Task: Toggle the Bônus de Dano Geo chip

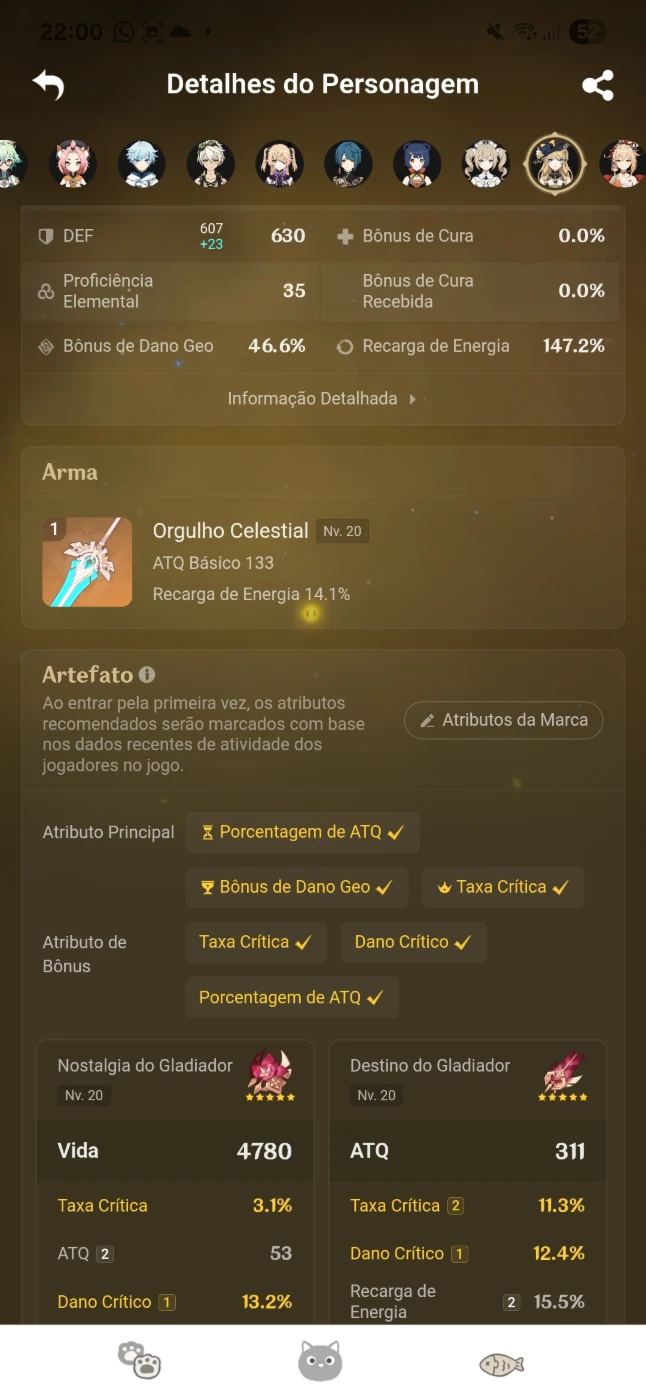Action: point(297,887)
